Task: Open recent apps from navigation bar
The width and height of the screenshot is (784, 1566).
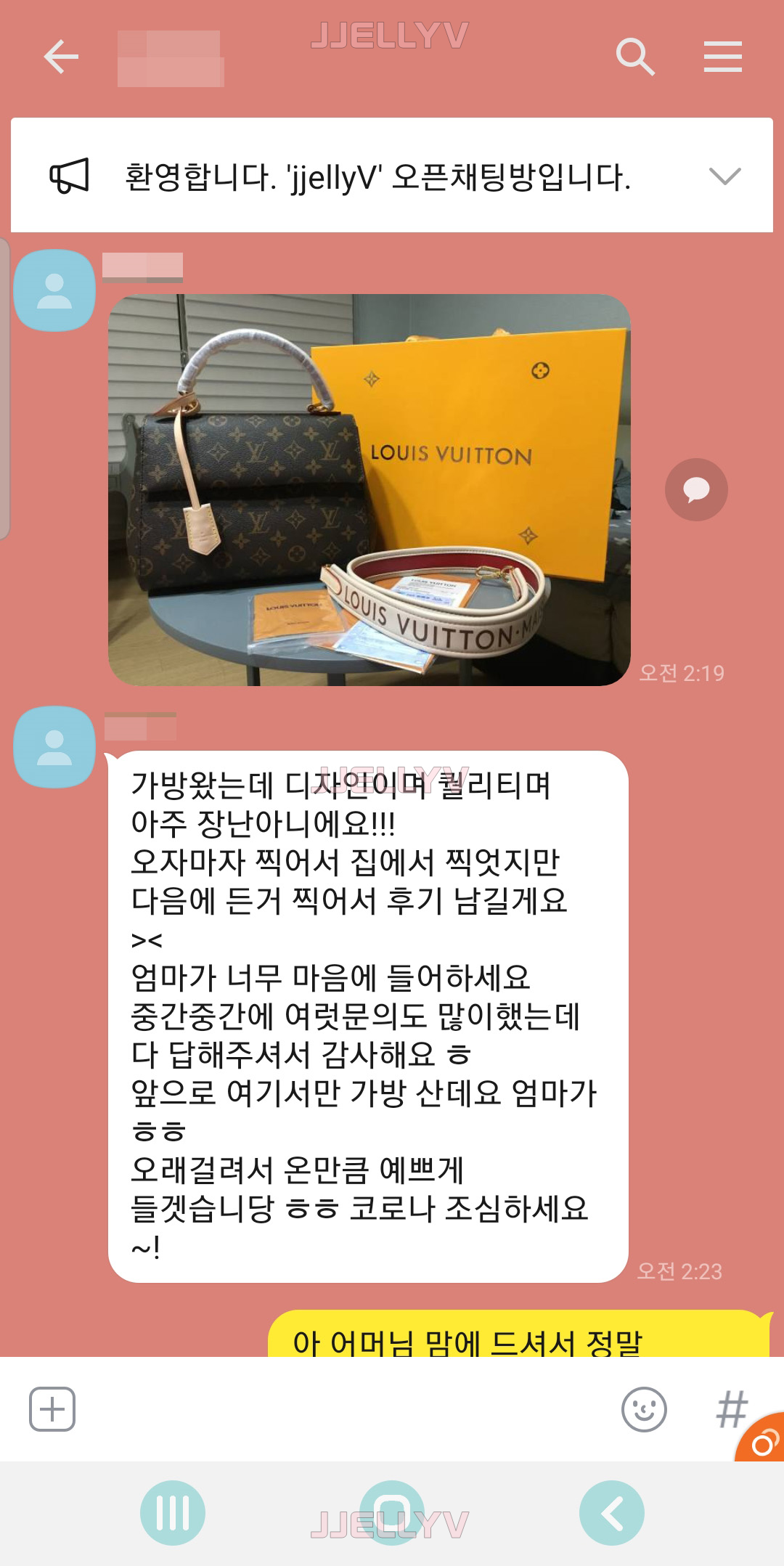Action: [173, 1513]
